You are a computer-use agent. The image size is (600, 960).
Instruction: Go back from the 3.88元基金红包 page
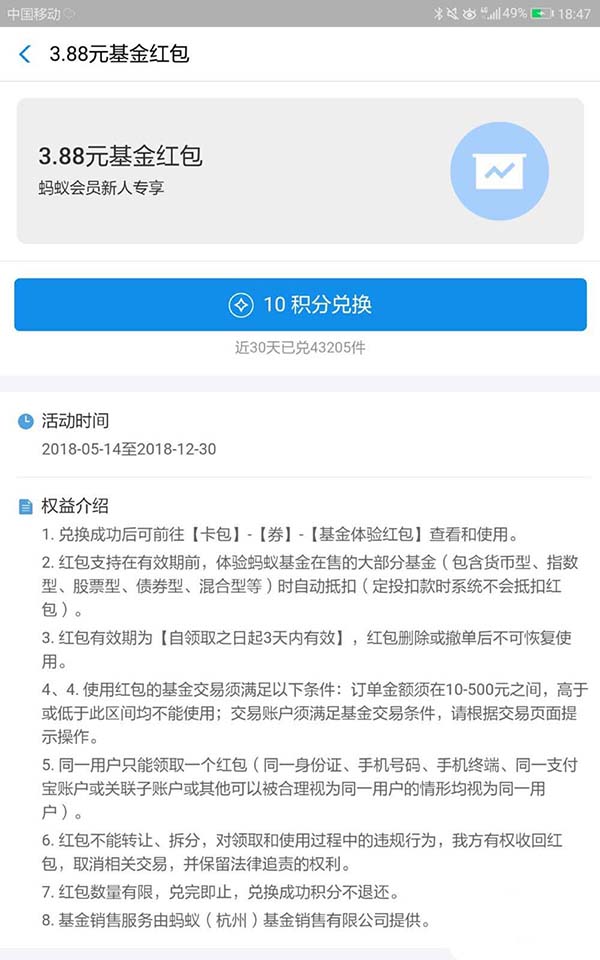click(x=25, y=54)
